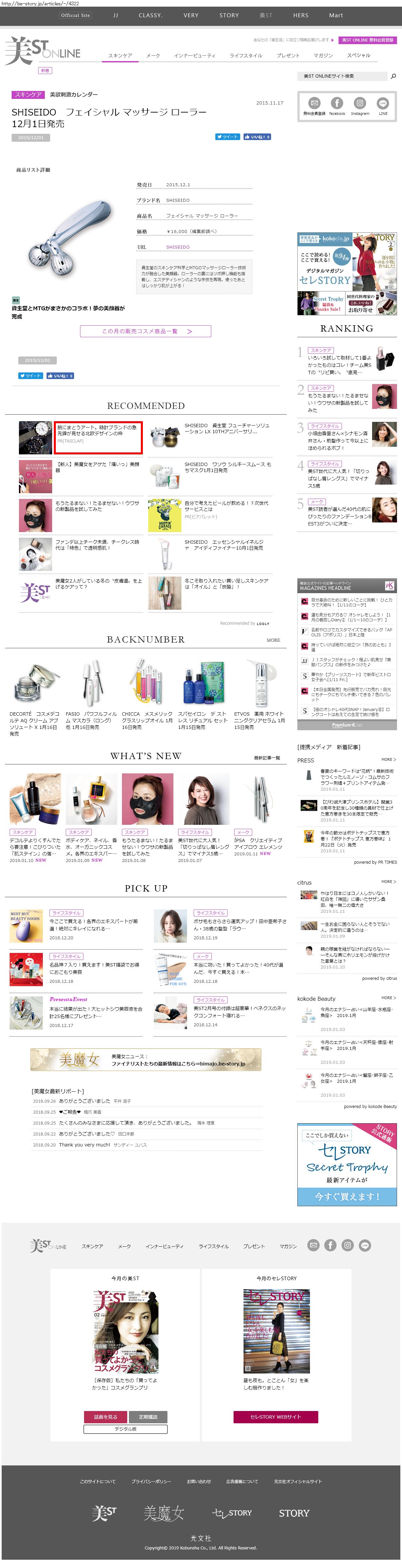Open 誌面を見る button under 今月の美ST
Screen dimensions: 402x1568
click(x=105, y=1416)
